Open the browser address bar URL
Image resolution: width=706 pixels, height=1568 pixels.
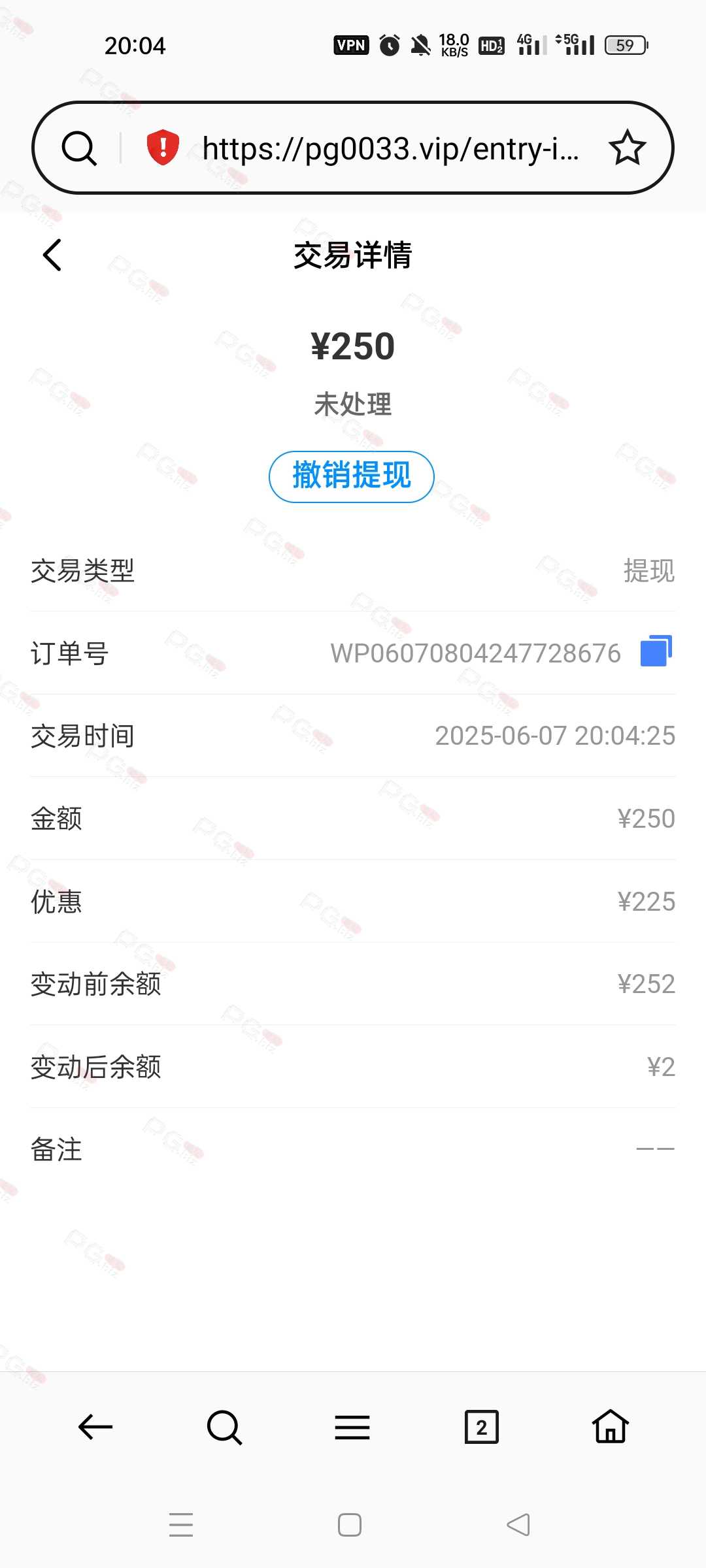pos(390,148)
